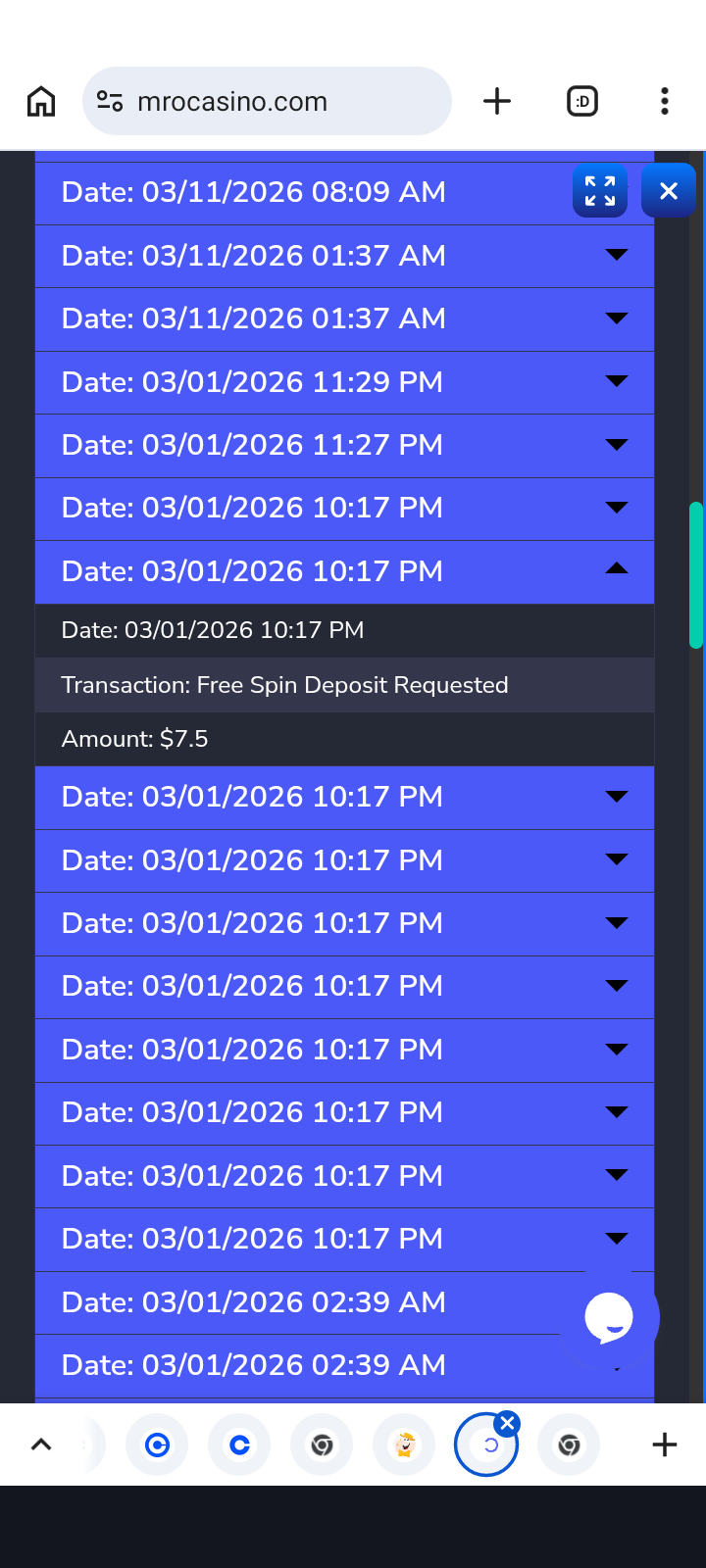Close the active tab in bottom strip

click(507, 1424)
